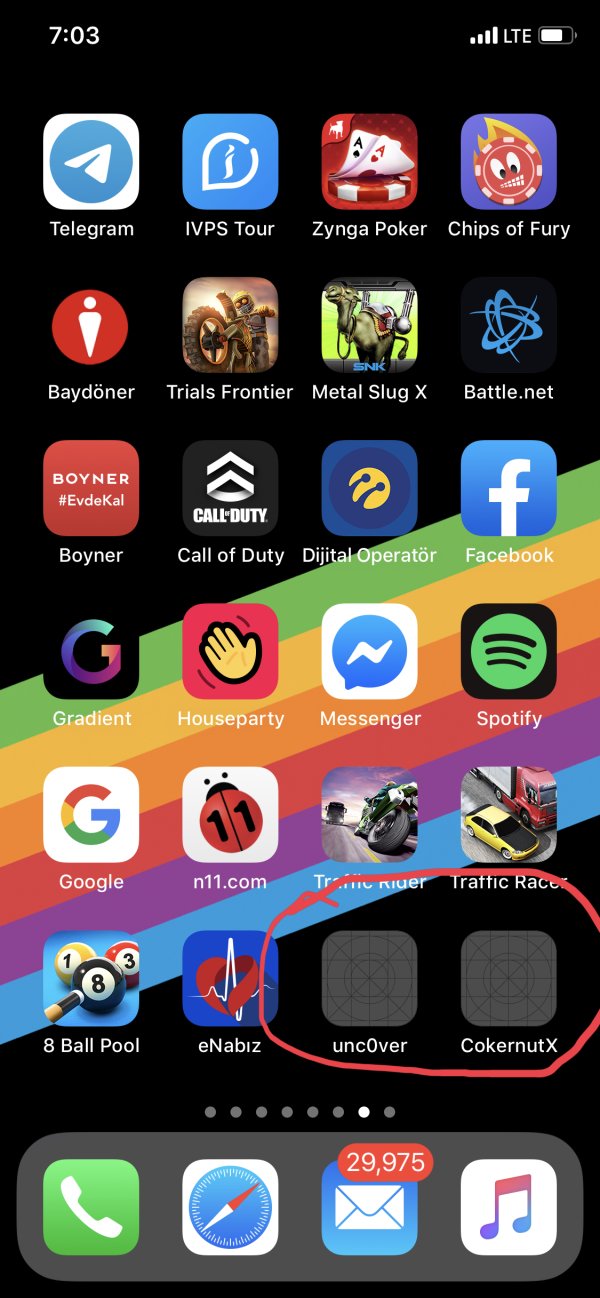Image resolution: width=600 pixels, height=1298 pixels.
Task: Launch Spotify
Action: 508,651
